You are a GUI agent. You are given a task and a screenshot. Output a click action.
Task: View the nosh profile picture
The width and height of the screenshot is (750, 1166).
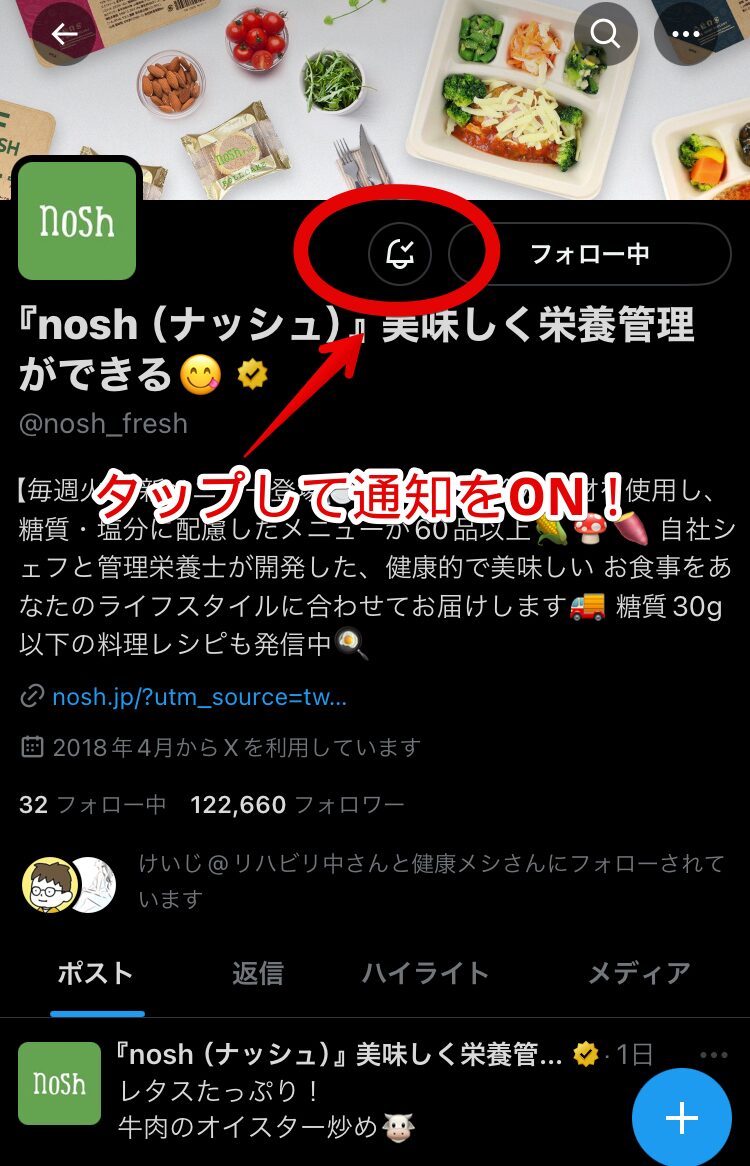coord(77,220)
